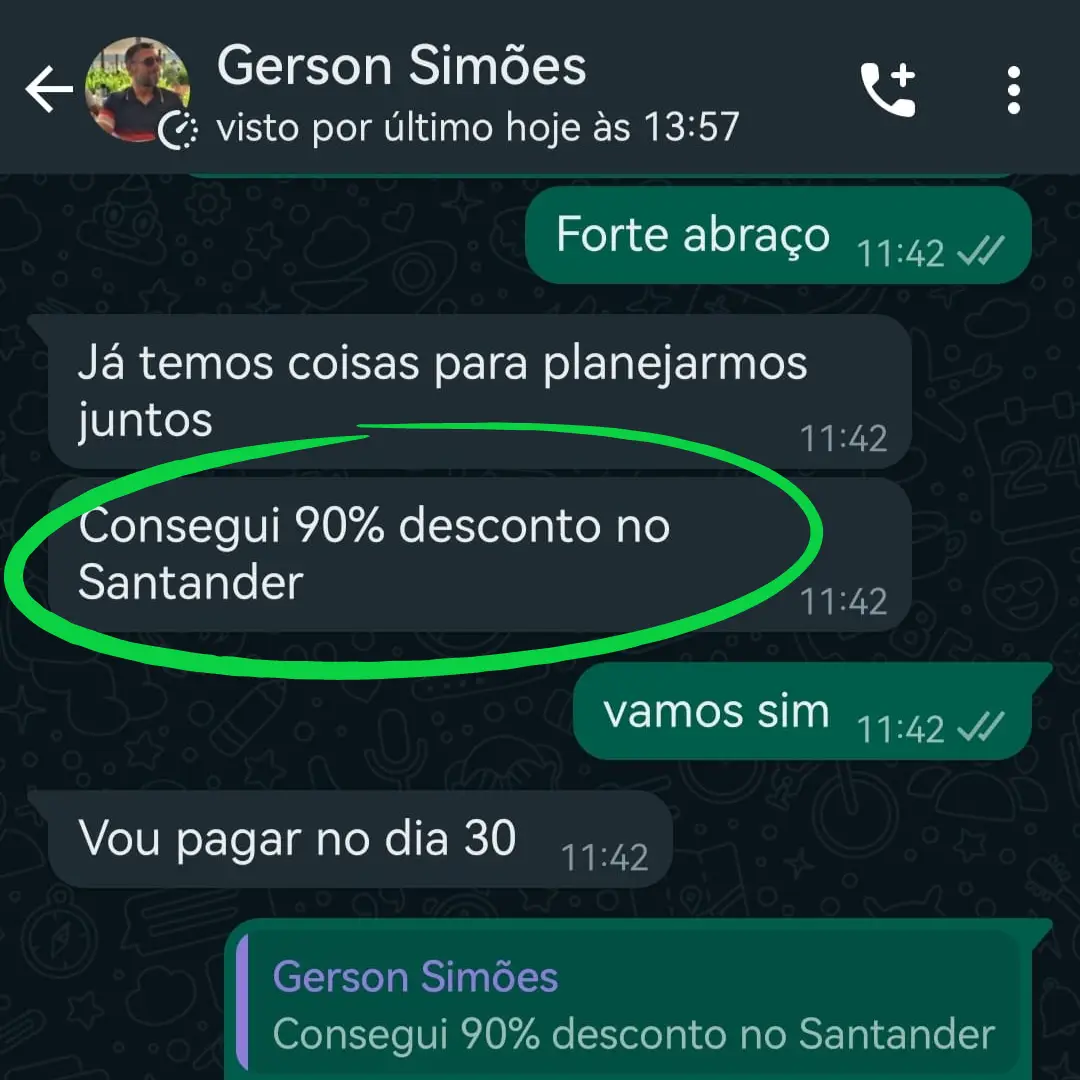Jump to the quoted message from Gerson Simões
Screen dimensions: 1080x1080
pyautogui.click(x=628, y=1006)
